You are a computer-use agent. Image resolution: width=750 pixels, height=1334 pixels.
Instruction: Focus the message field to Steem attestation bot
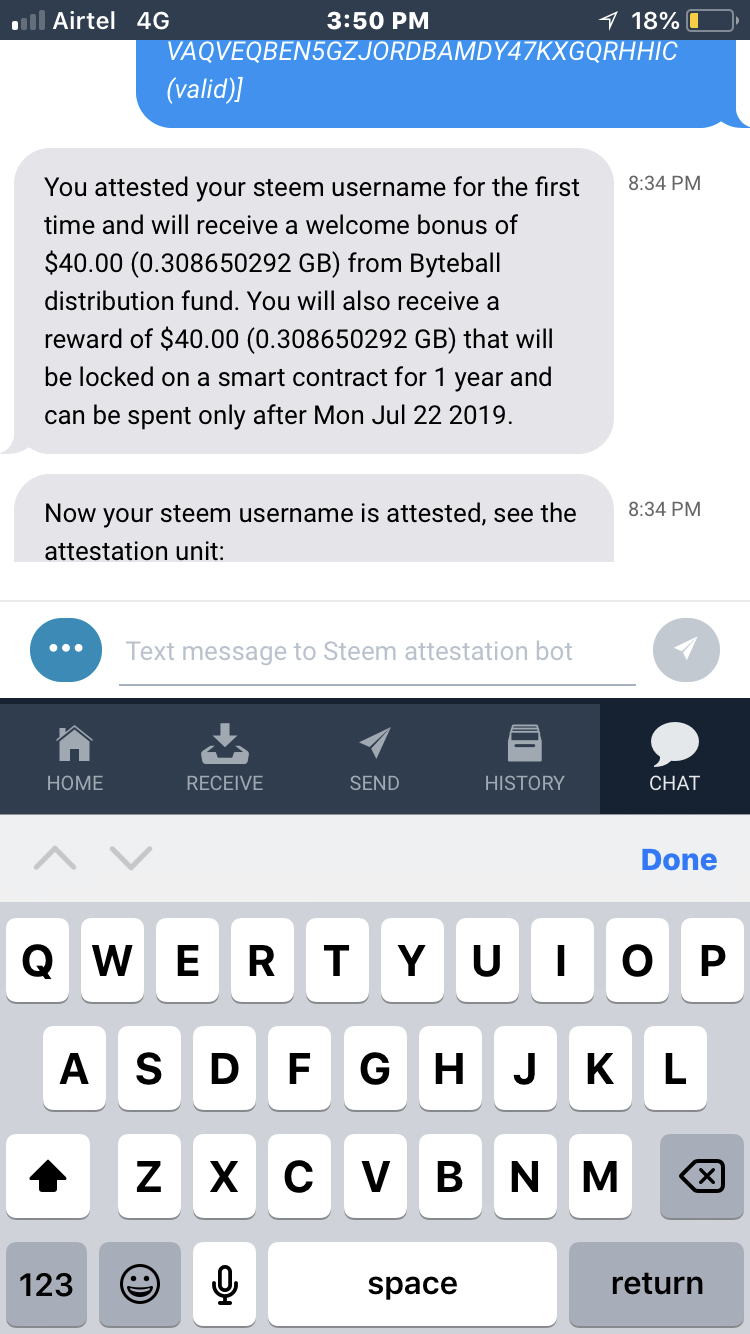click(x=378, y=652)
